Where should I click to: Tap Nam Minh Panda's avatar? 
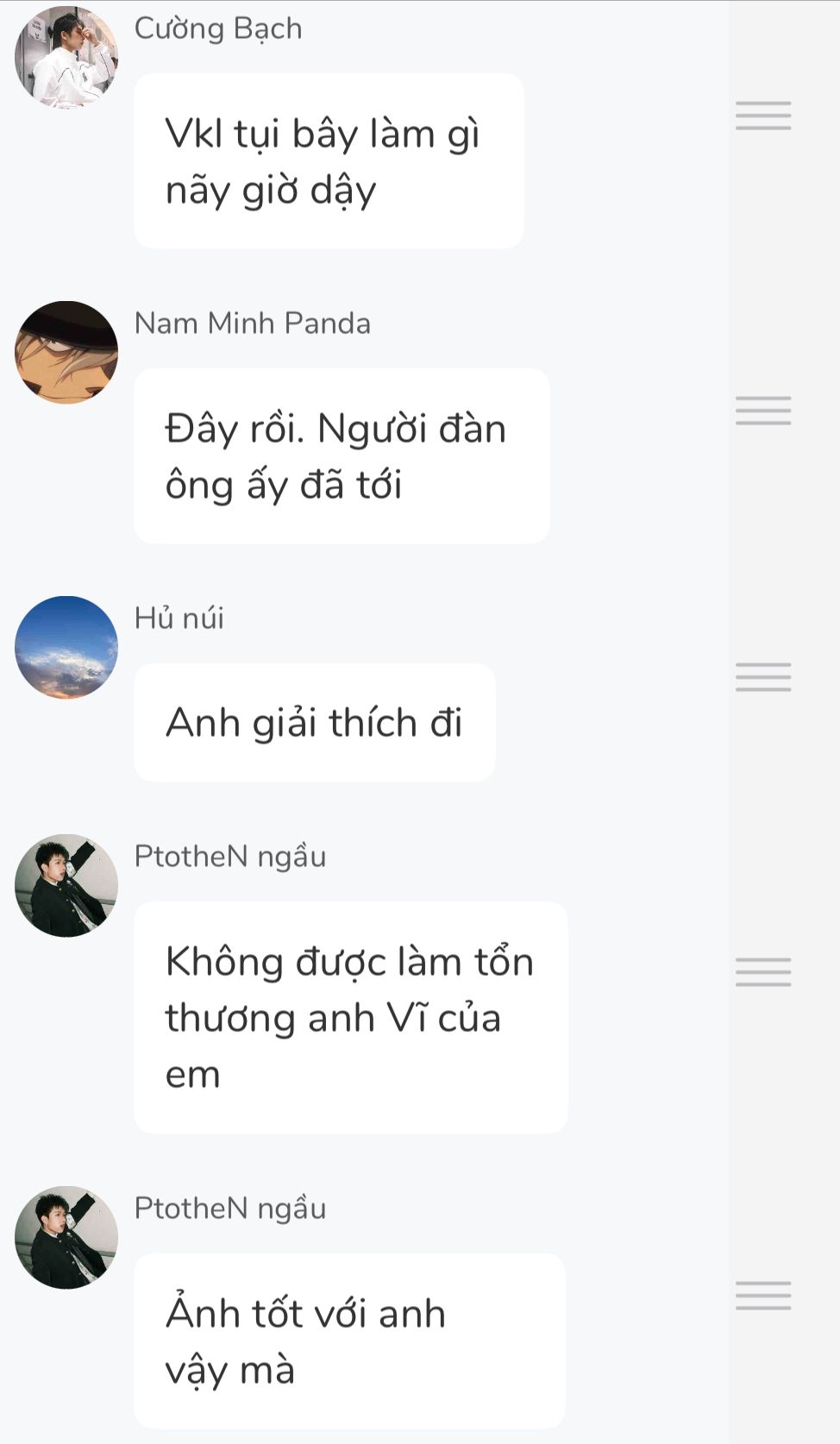(x=66, y=352)
